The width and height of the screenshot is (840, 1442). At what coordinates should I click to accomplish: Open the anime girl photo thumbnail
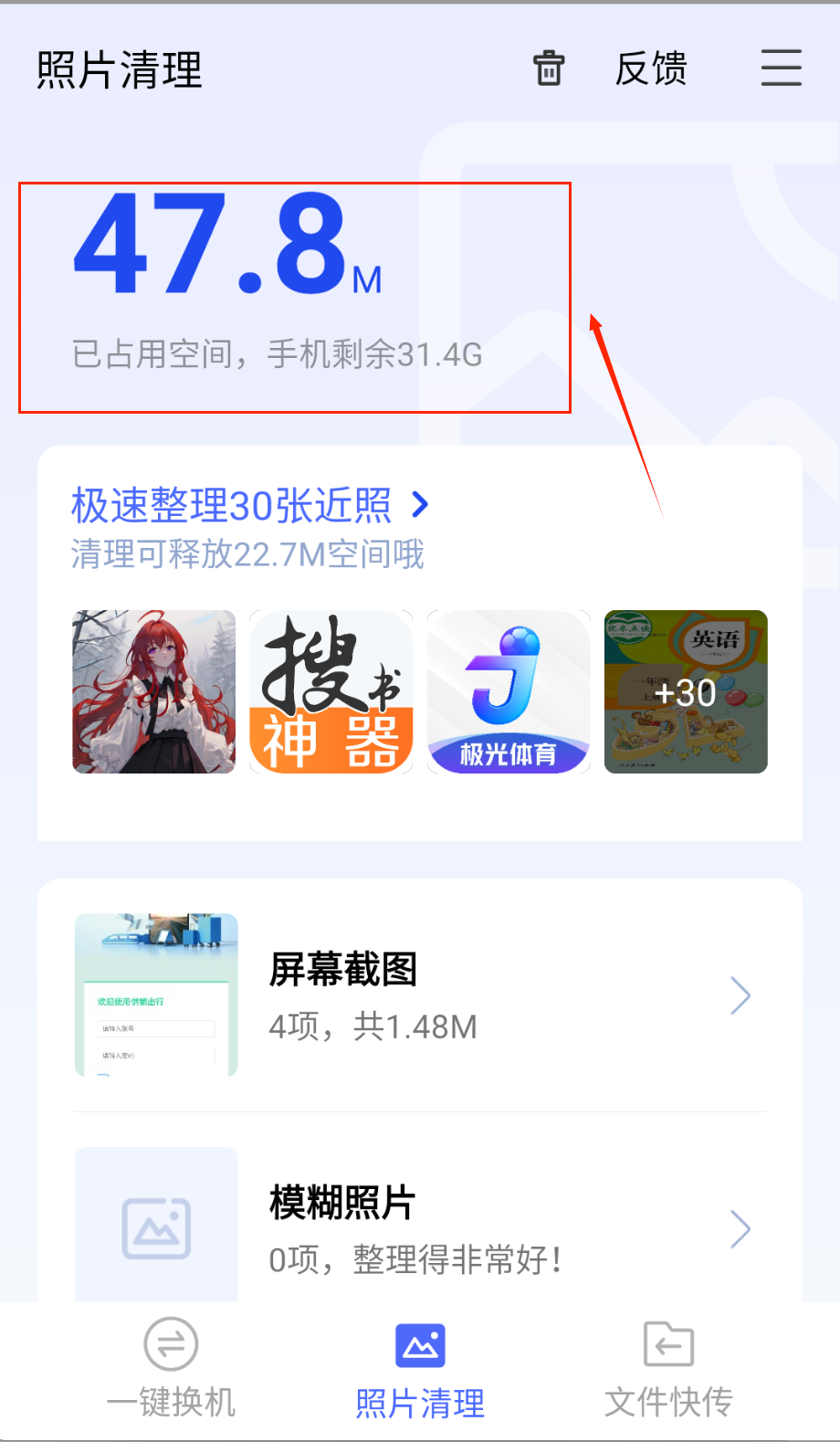(154, 691)
